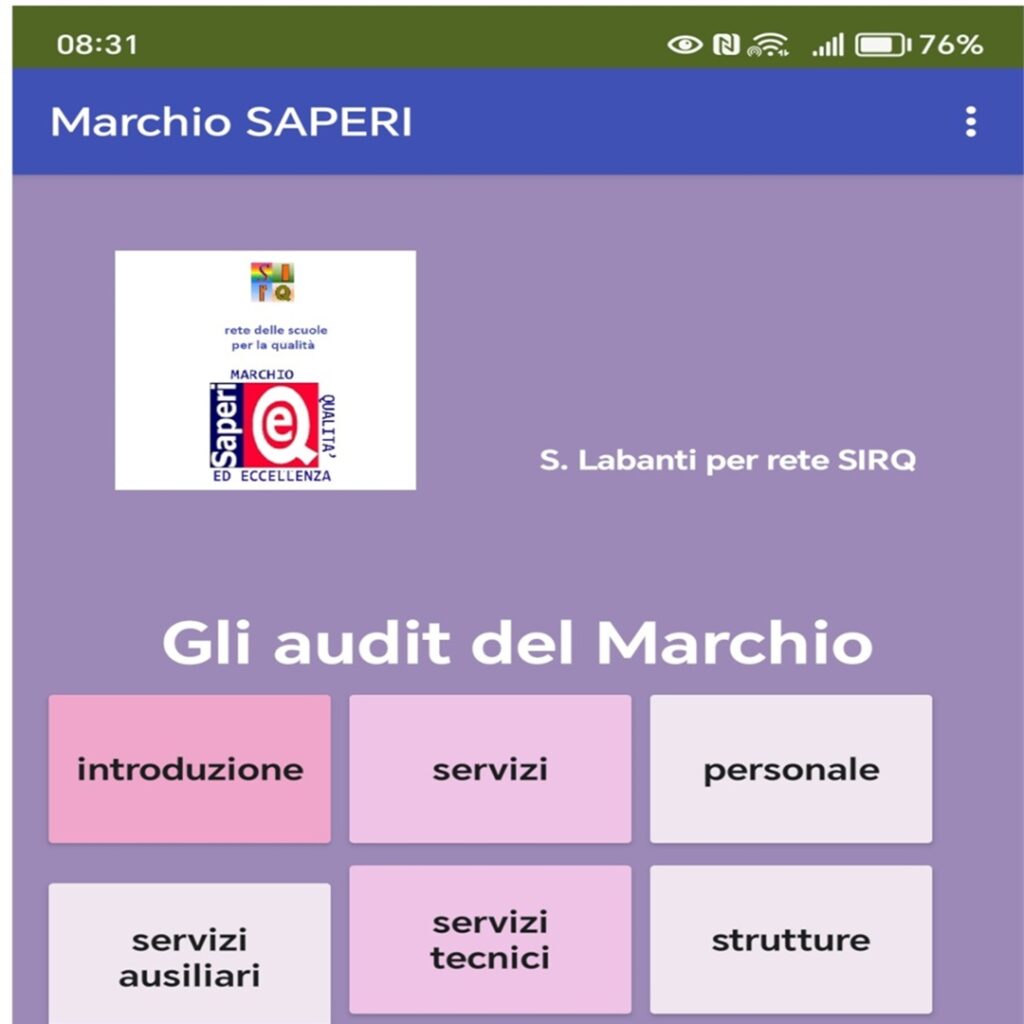Go to servizi tecnici

pos(490,939)
